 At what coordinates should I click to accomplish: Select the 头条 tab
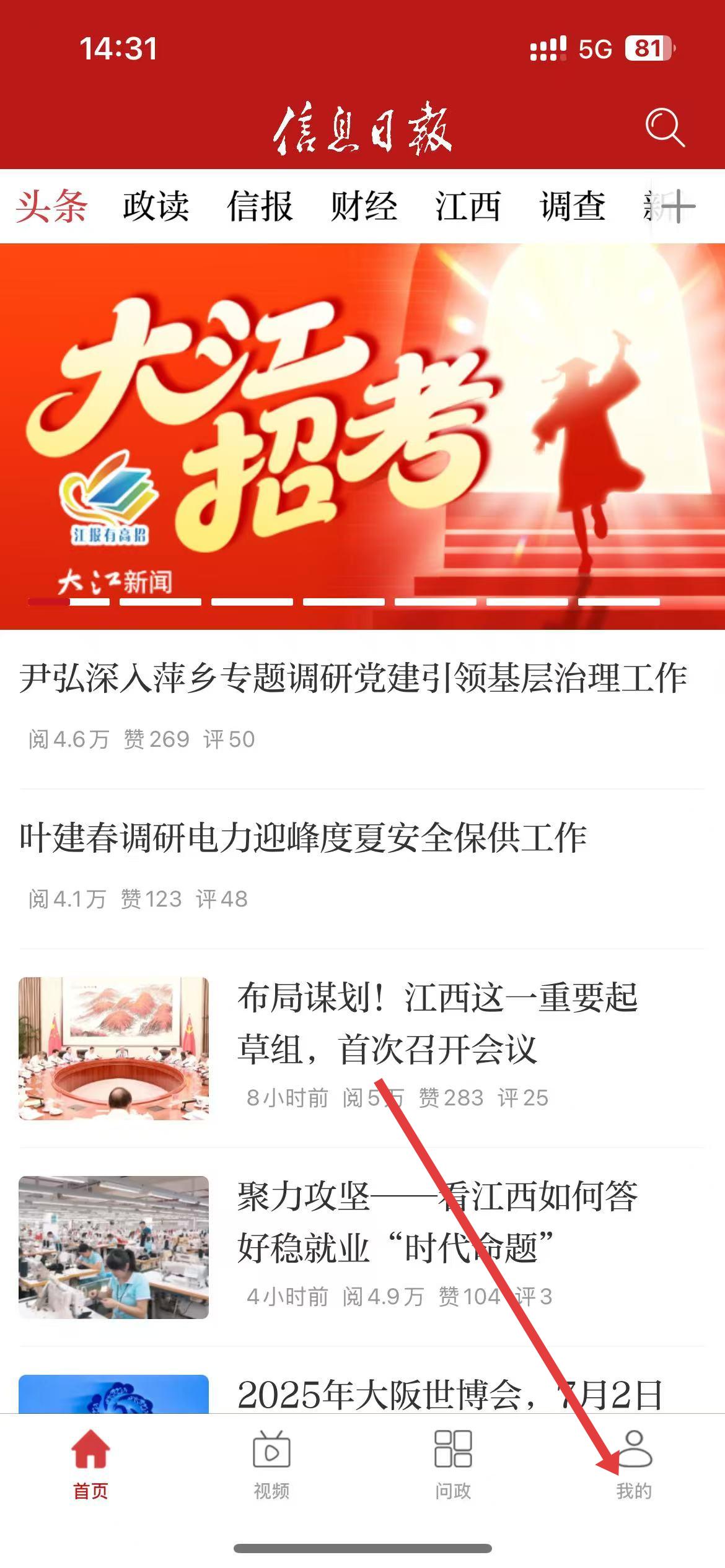(51, 206)
